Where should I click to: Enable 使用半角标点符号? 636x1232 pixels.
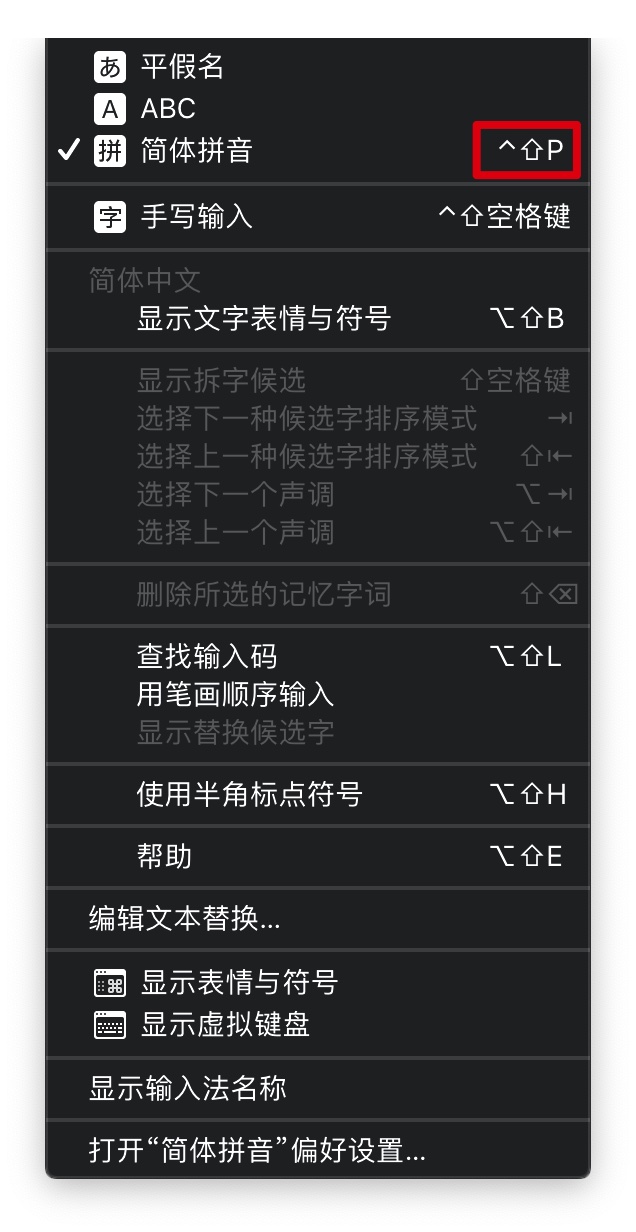(249, 795)
